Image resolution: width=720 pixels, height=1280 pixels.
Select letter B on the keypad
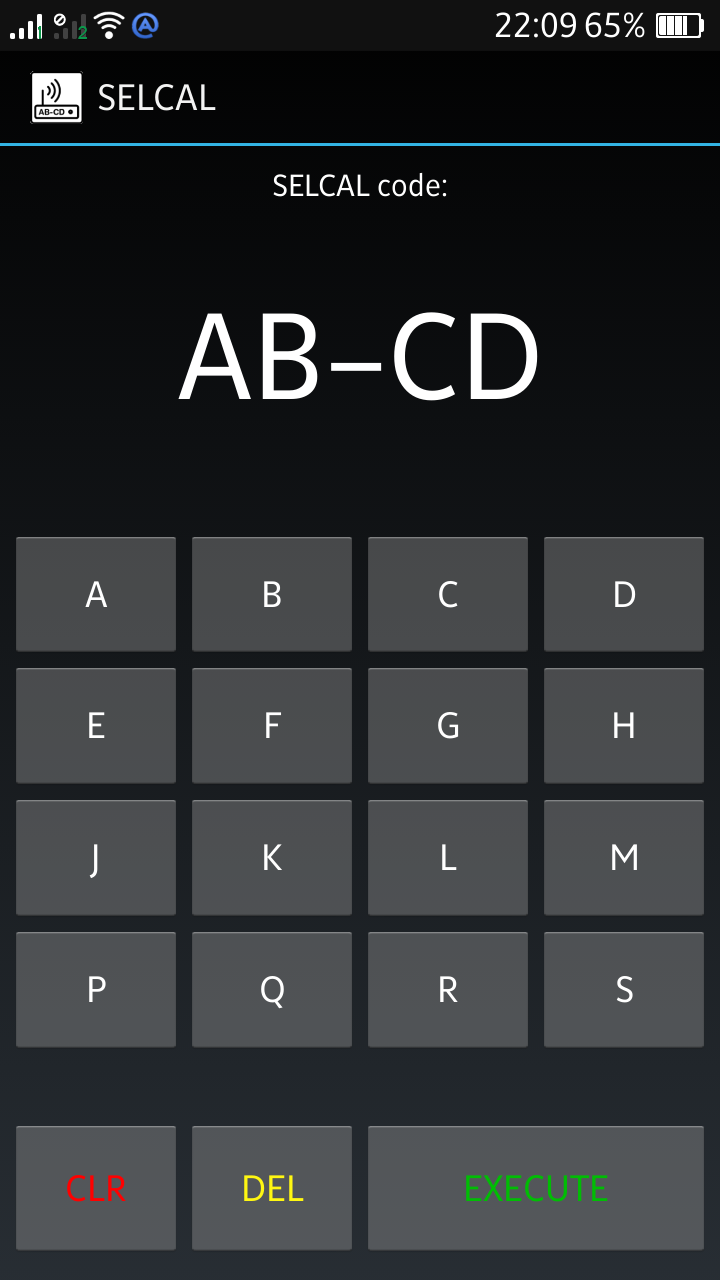coord(271,594)
